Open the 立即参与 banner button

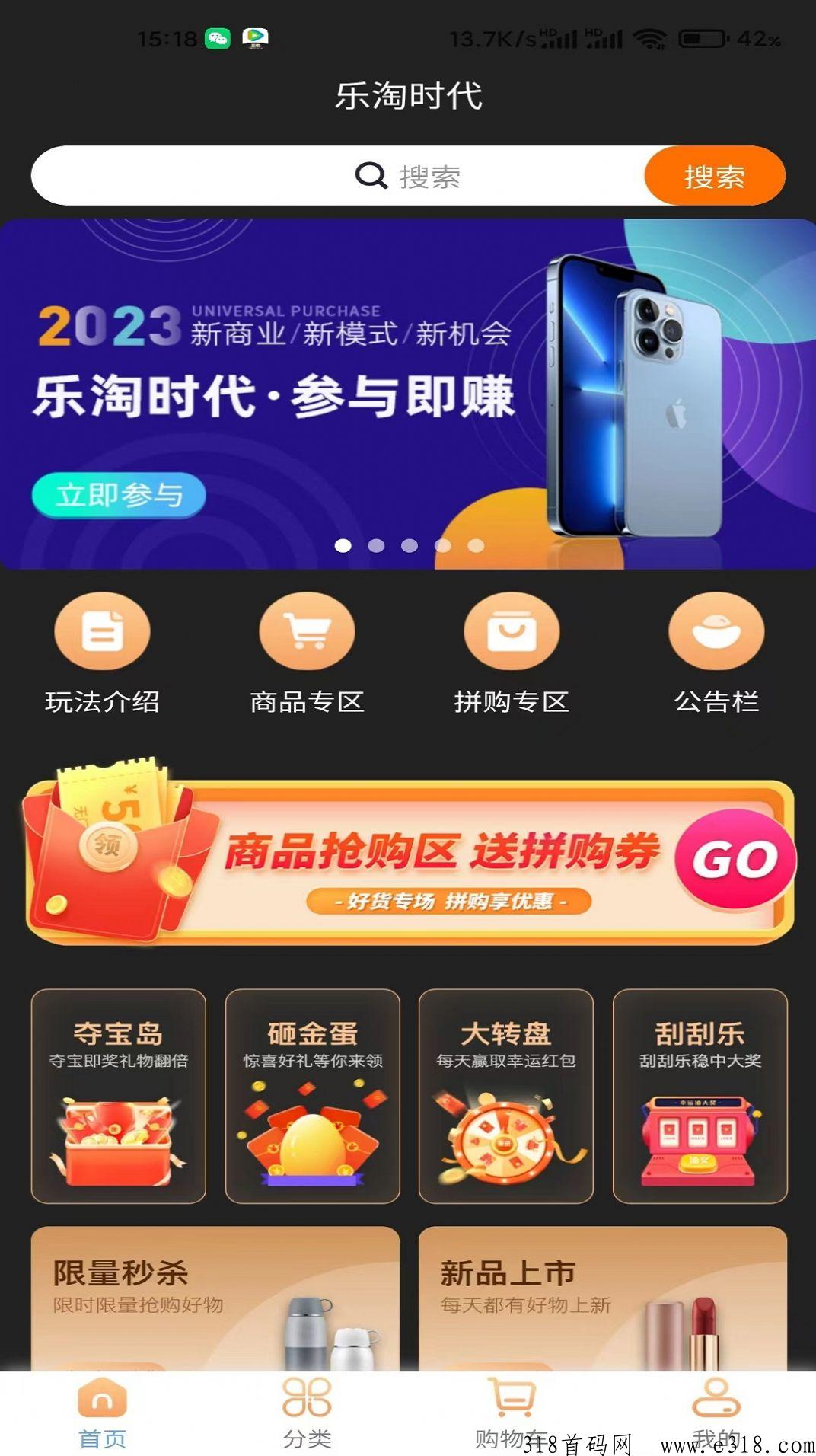[119, 495]
